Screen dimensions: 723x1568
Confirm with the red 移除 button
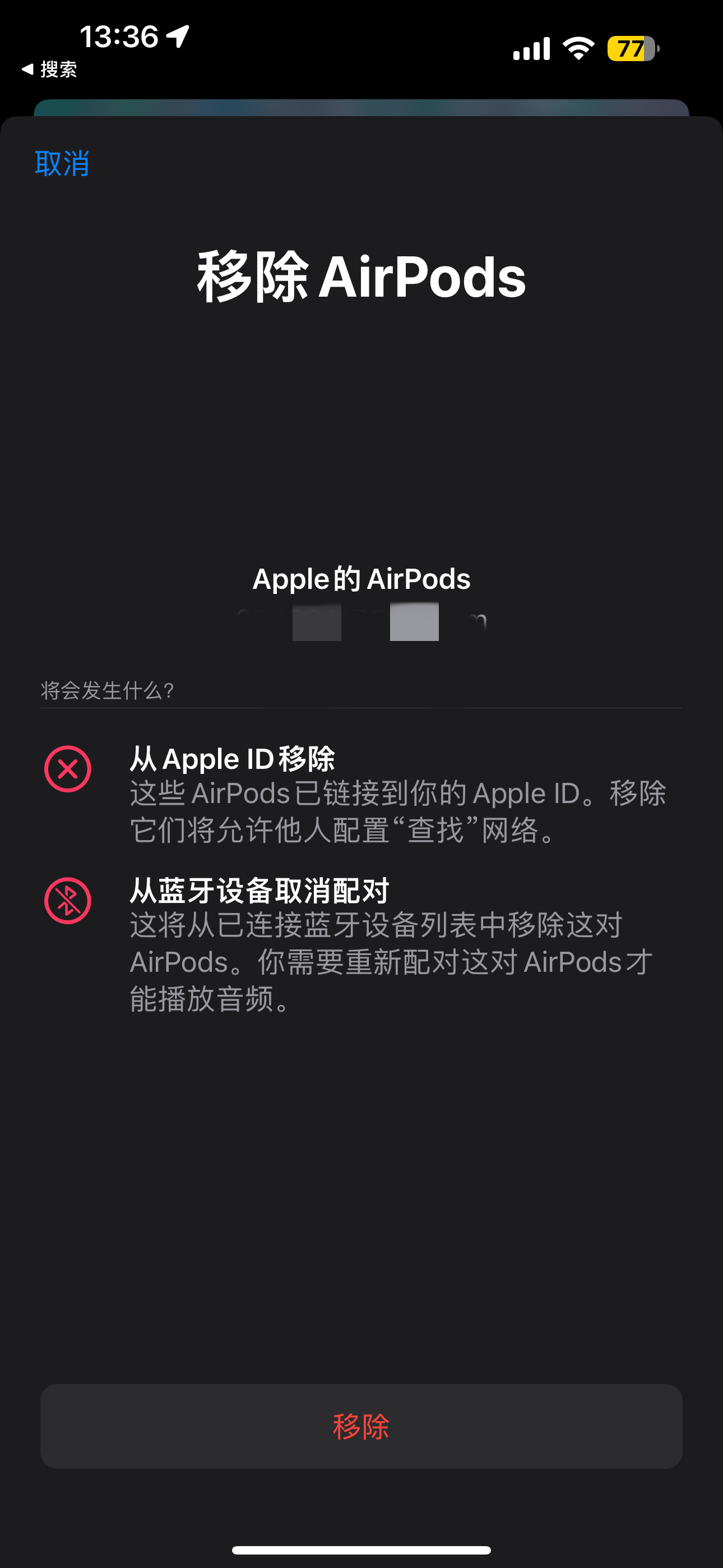[361, 1426]
